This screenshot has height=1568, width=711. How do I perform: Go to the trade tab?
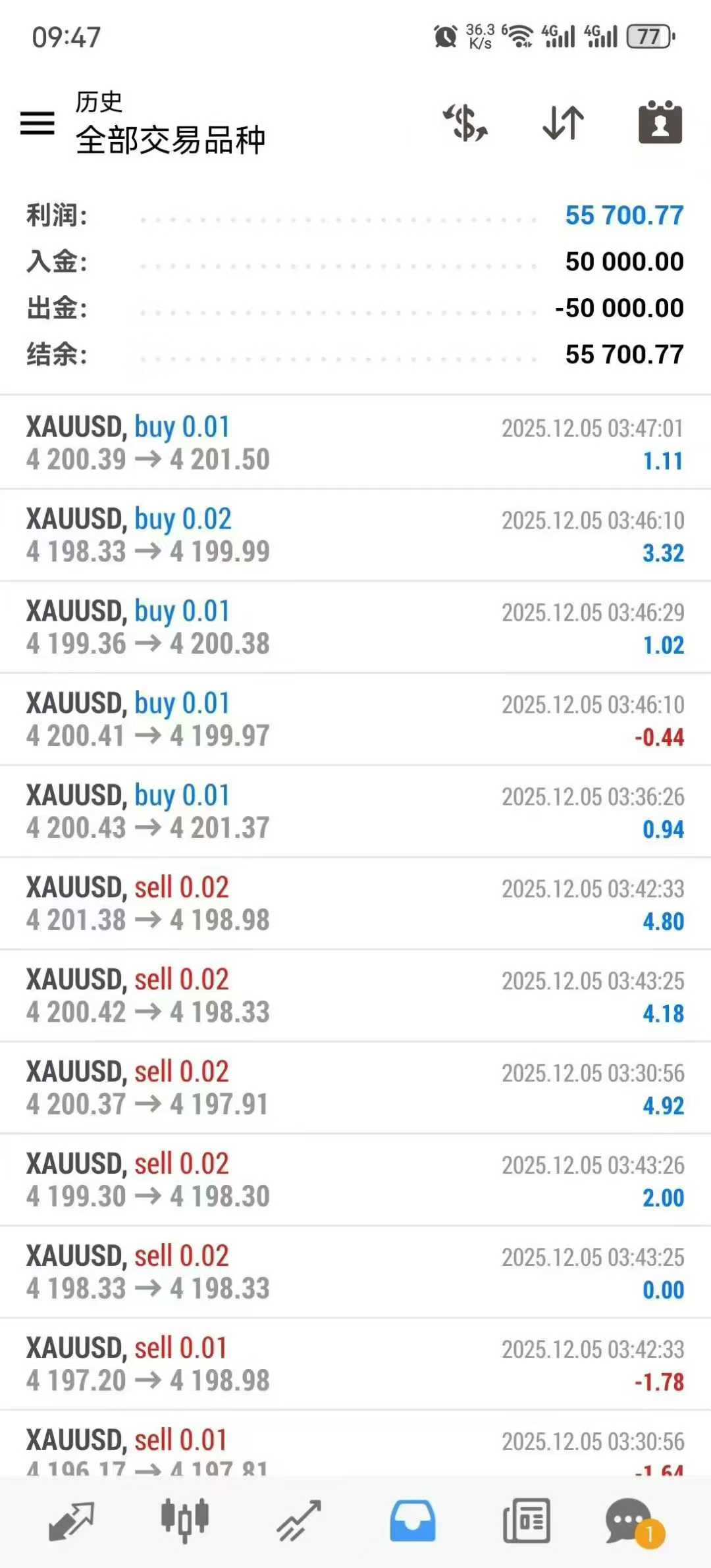pyautogui.click(x=299, y=1521)
